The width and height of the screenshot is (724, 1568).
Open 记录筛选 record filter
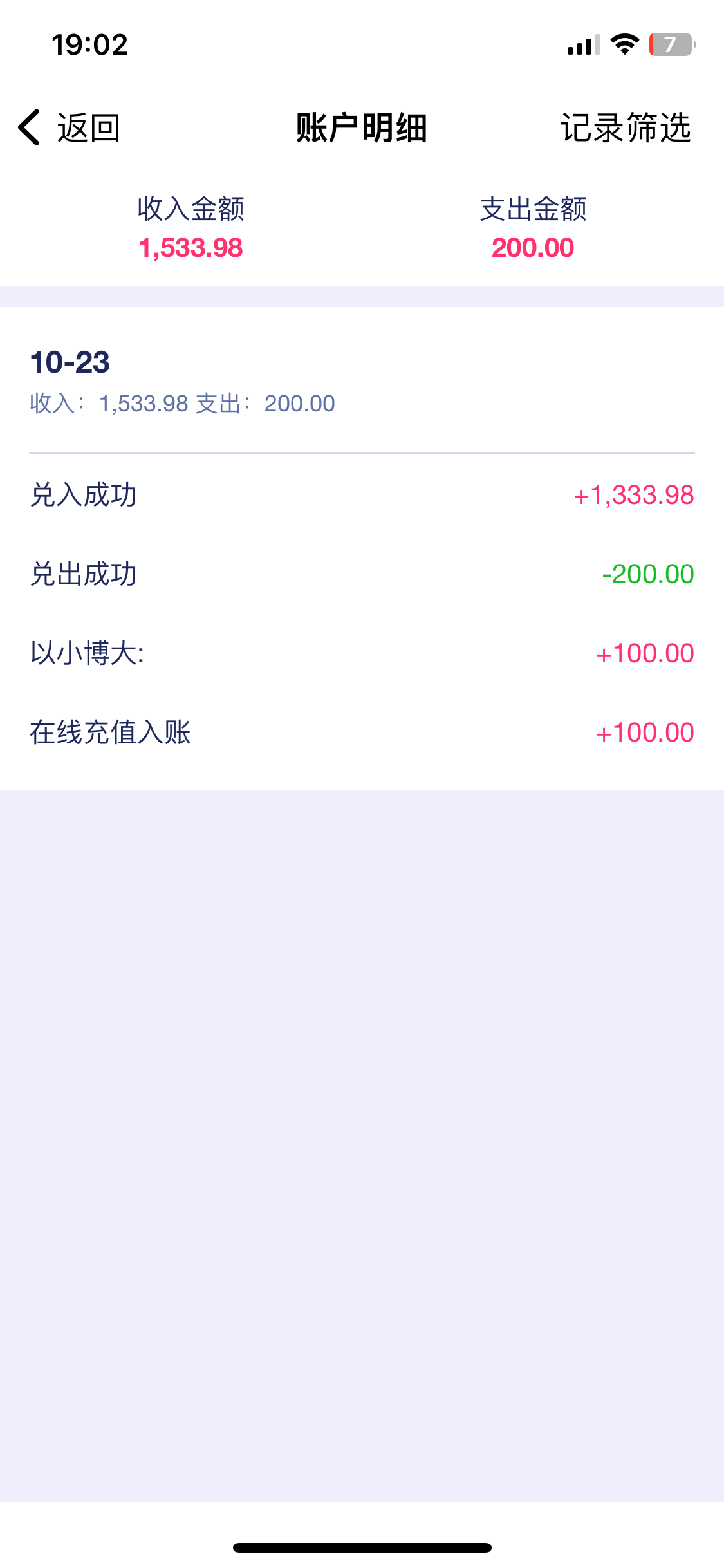pos(626,127)
